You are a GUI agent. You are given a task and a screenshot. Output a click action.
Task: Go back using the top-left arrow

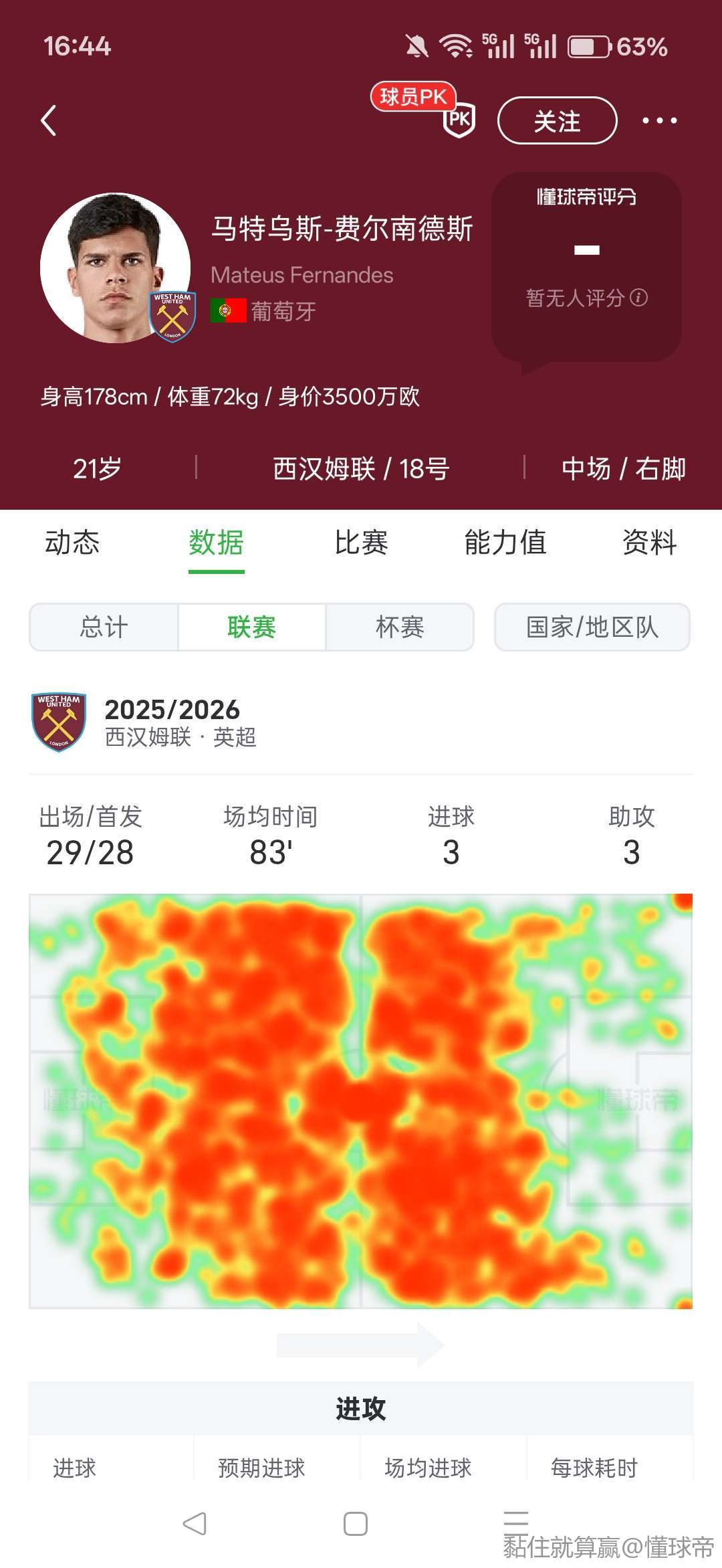click(48, 120)
